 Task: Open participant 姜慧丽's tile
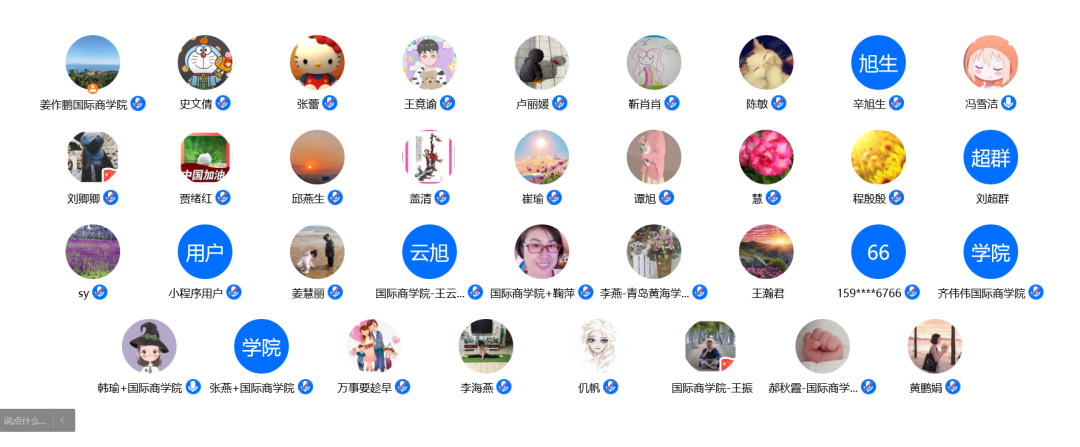click(x=317, y=252)
